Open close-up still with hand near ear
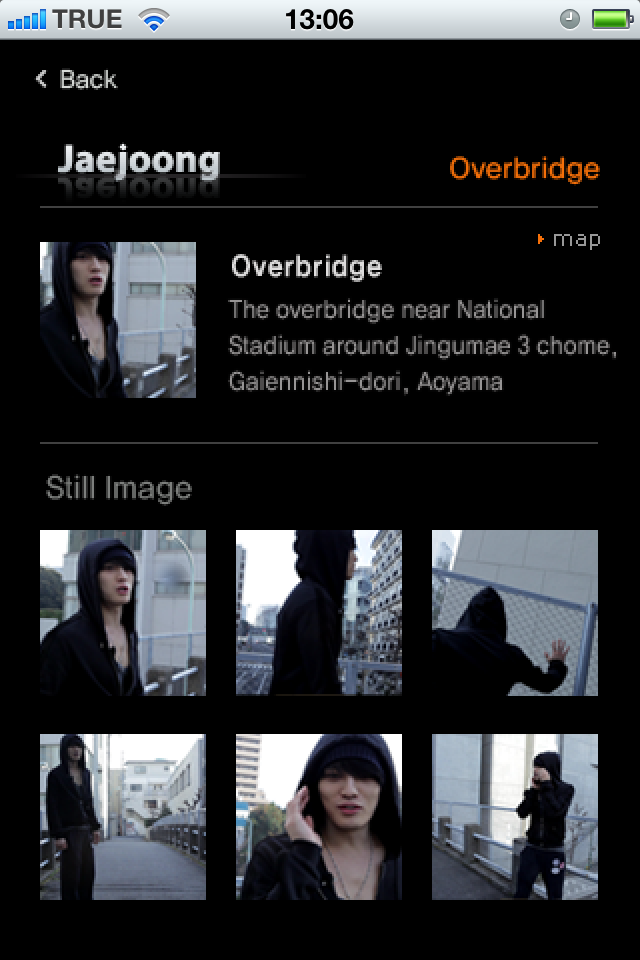The height and width of the screenshot is (960, 640). [319, 817]
